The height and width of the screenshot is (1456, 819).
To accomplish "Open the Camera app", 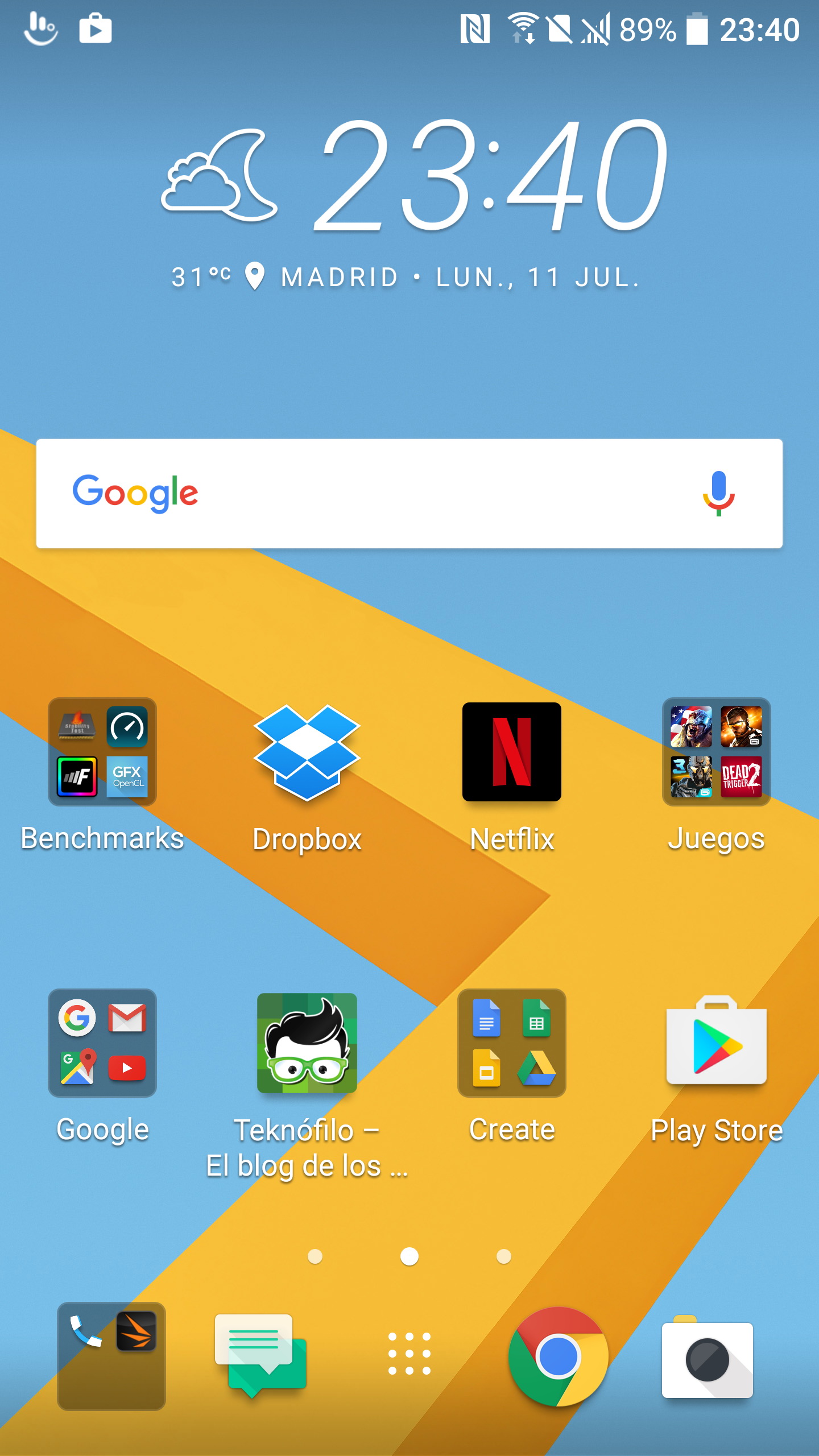I will click(x=707, y=1358).
